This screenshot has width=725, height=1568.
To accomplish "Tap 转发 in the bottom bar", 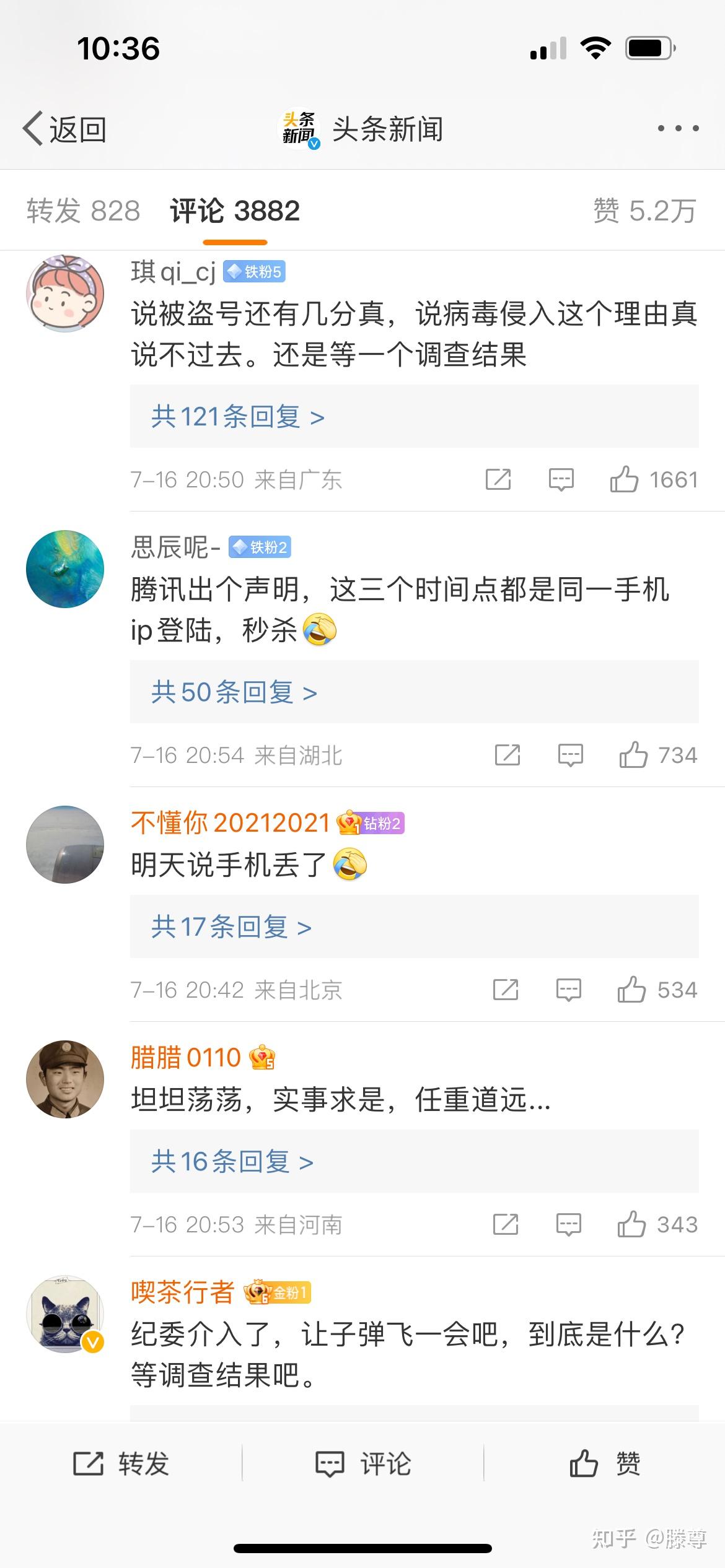I will click(121, 1464).
